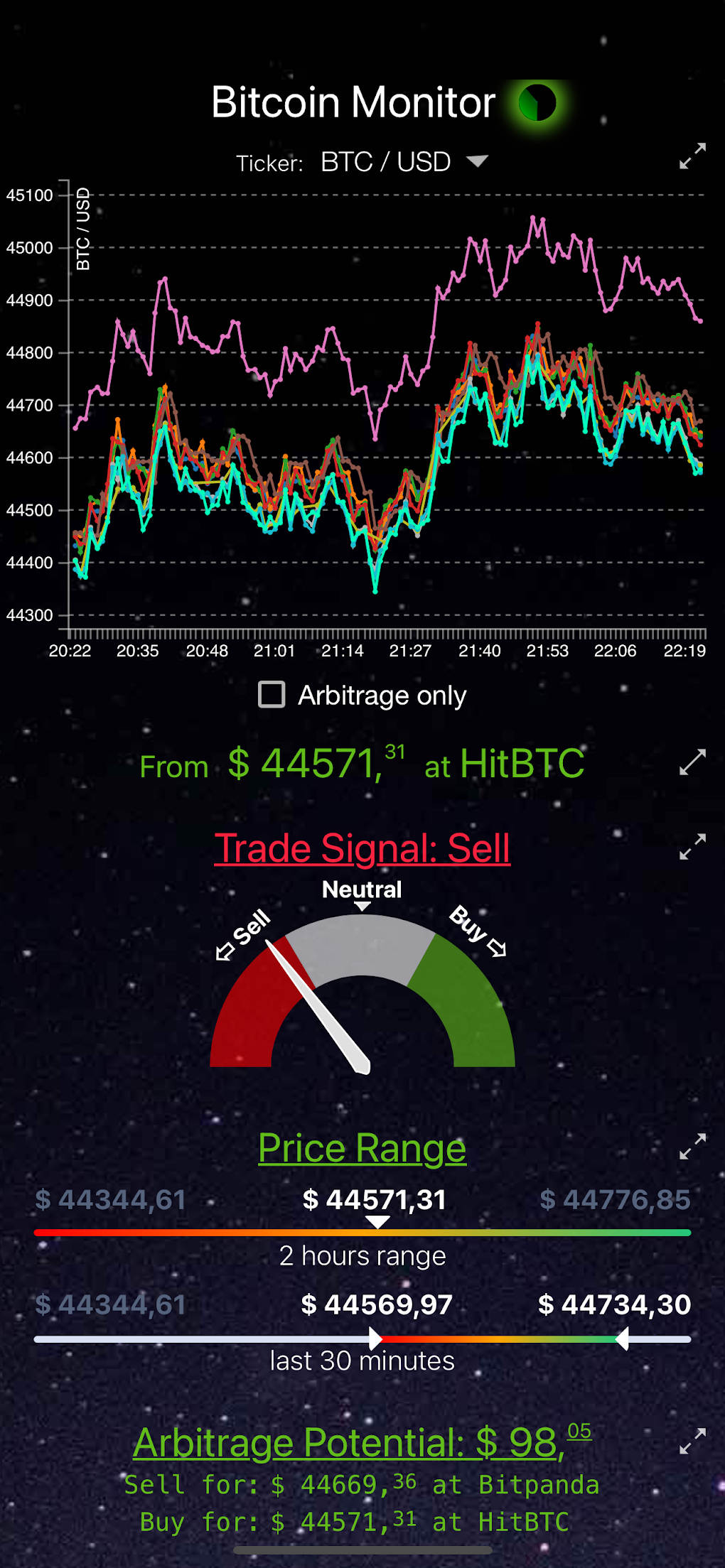725x1568 pixels.
Task: Click the ticker dropdown arrow
Action: click(x=478, y=161)
